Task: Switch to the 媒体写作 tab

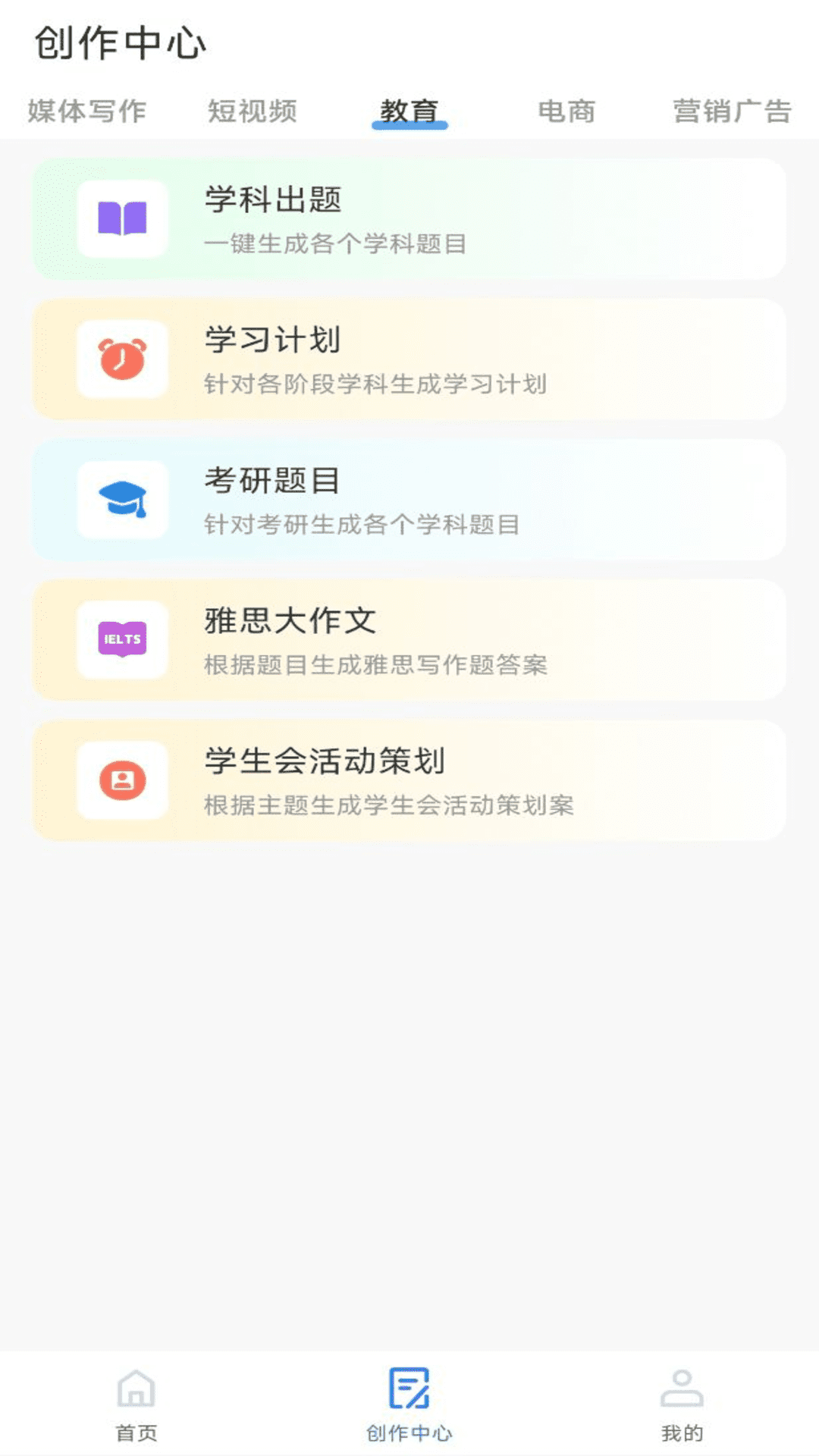Action: (x=87, y=112)
